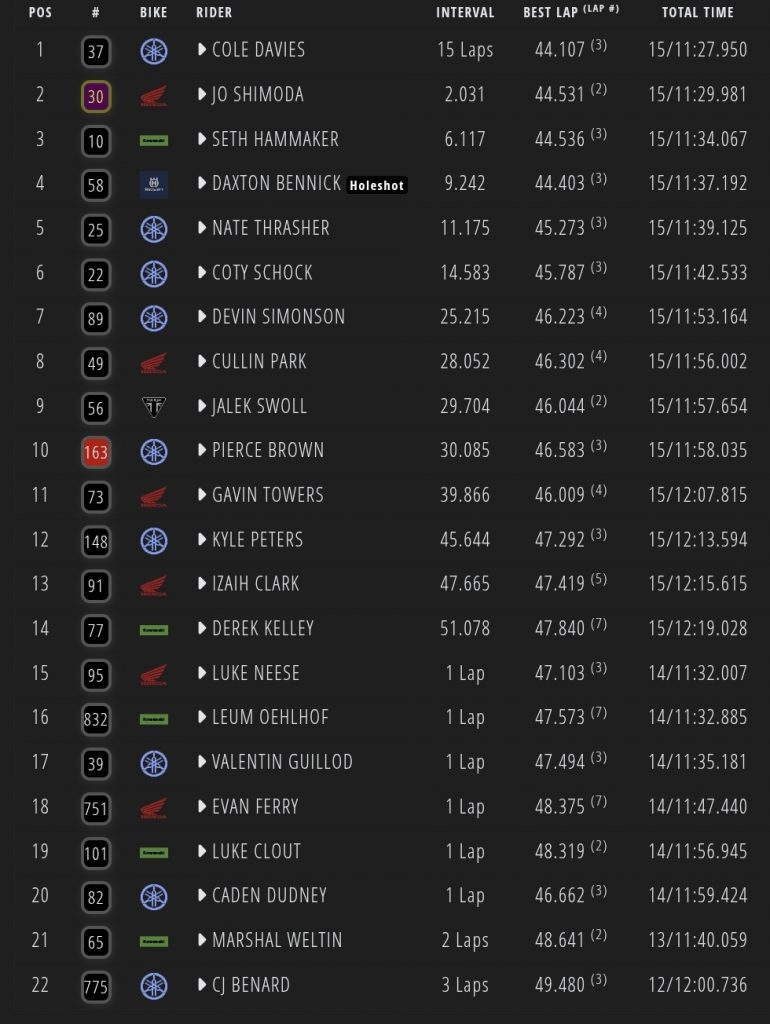Screen dimensions: 770x1024
Task: Show more for CJ Benard
Action: tap(202, 985)
